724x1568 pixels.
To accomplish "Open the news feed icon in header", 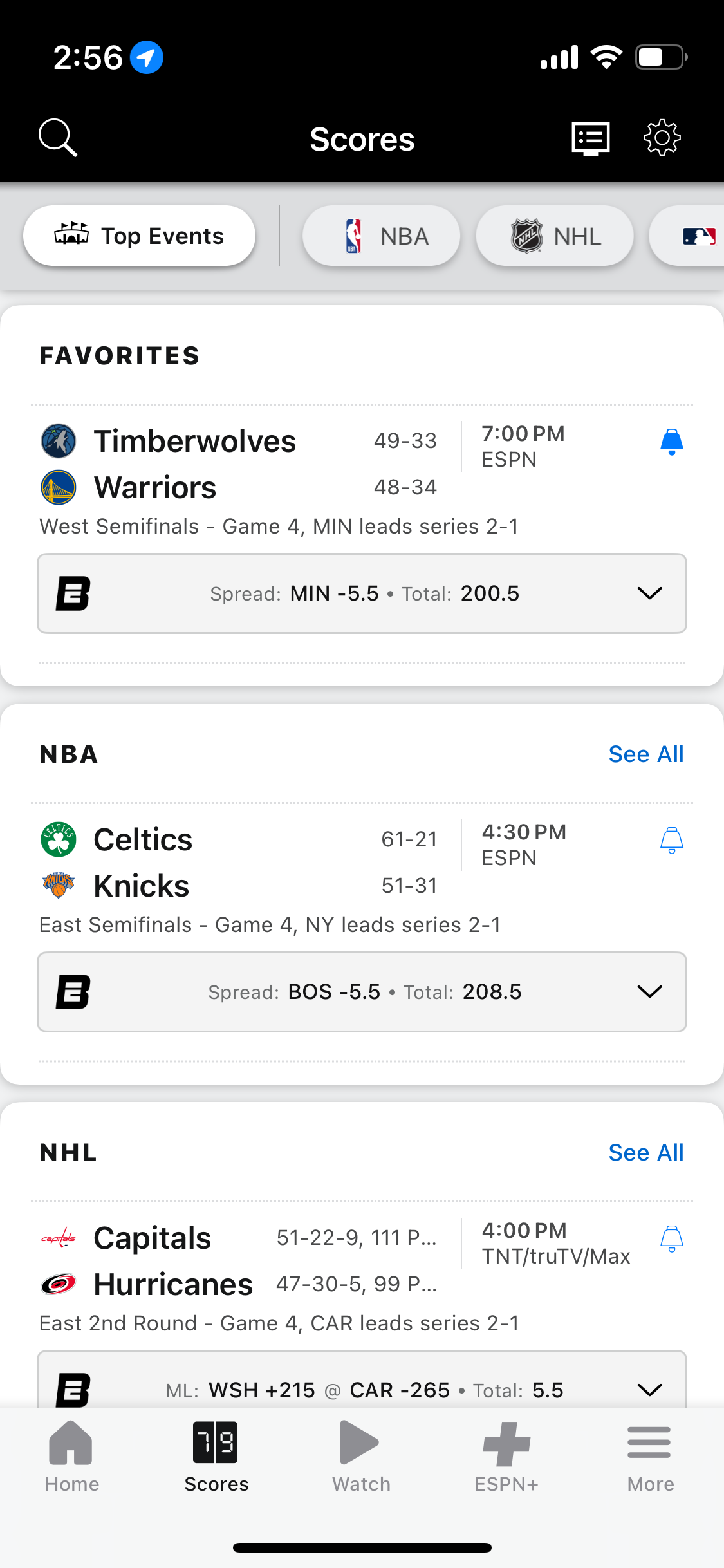I will (x=590, y=138).
